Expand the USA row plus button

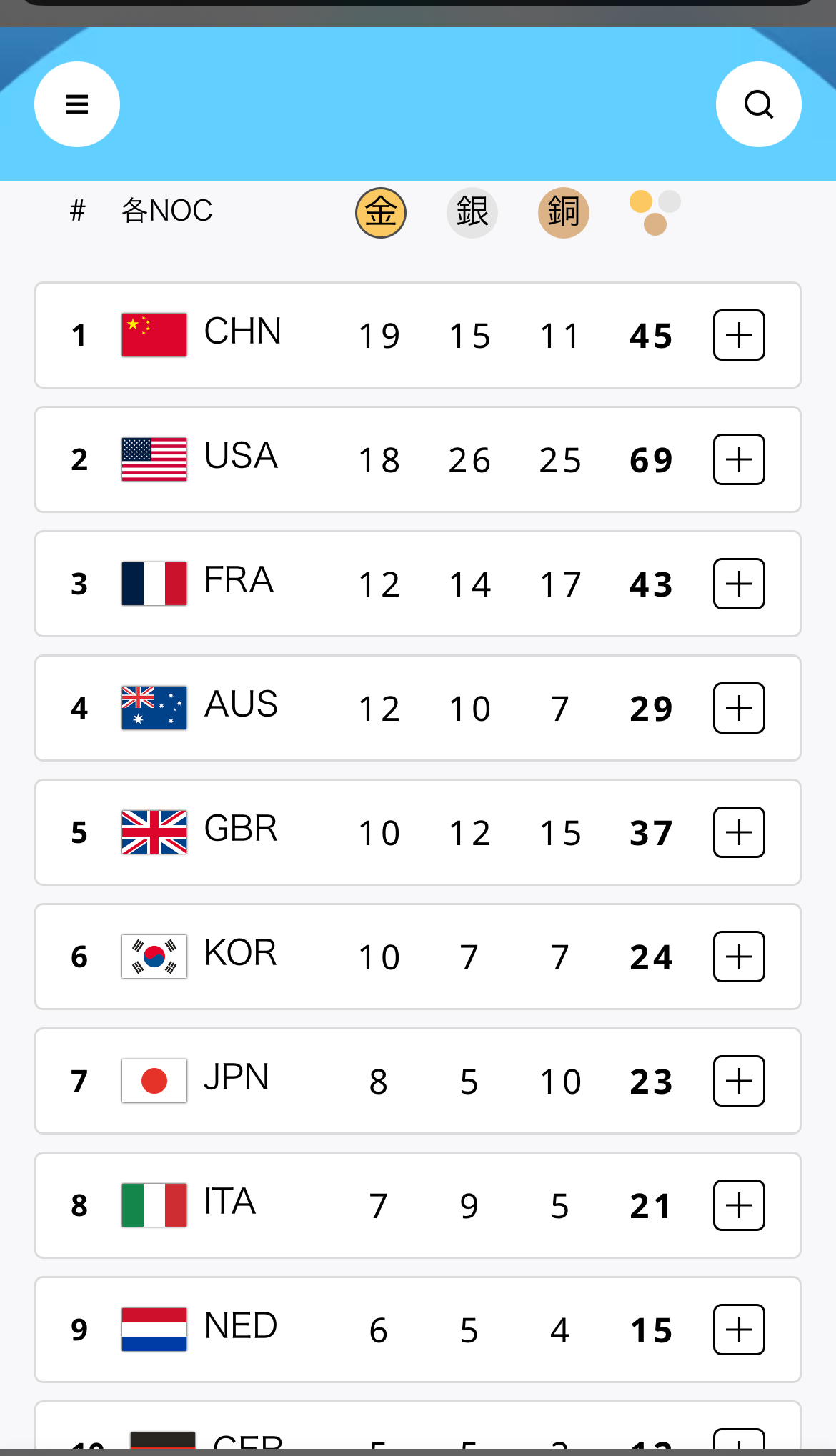coord(739,459)
